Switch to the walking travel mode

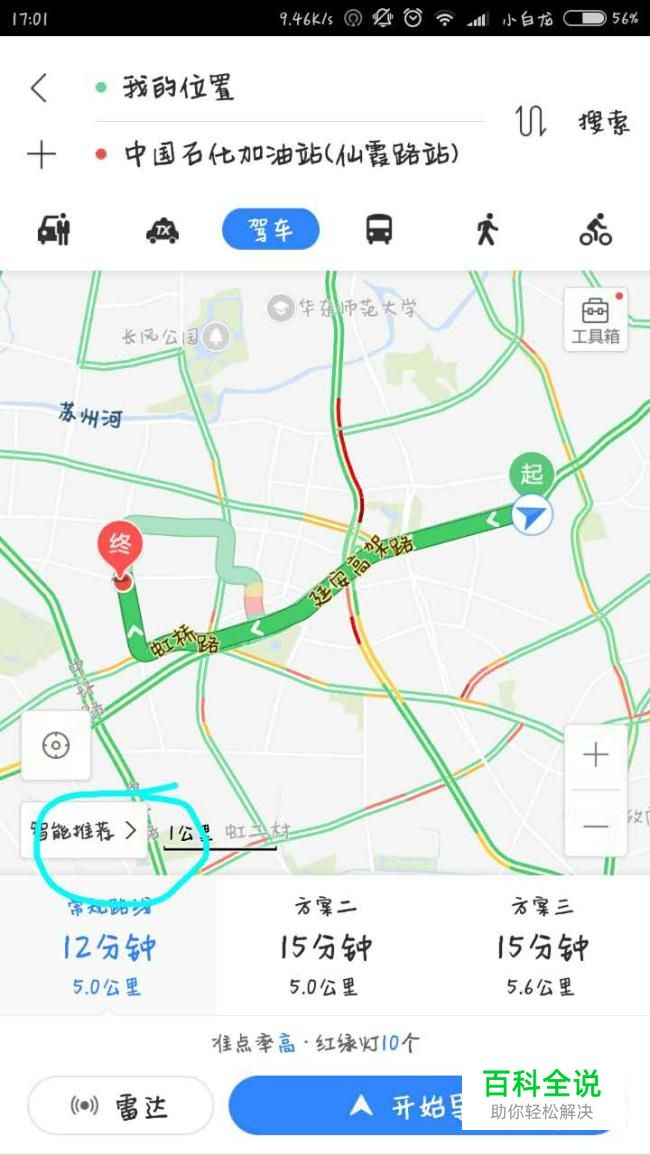(x=486, y=230)
